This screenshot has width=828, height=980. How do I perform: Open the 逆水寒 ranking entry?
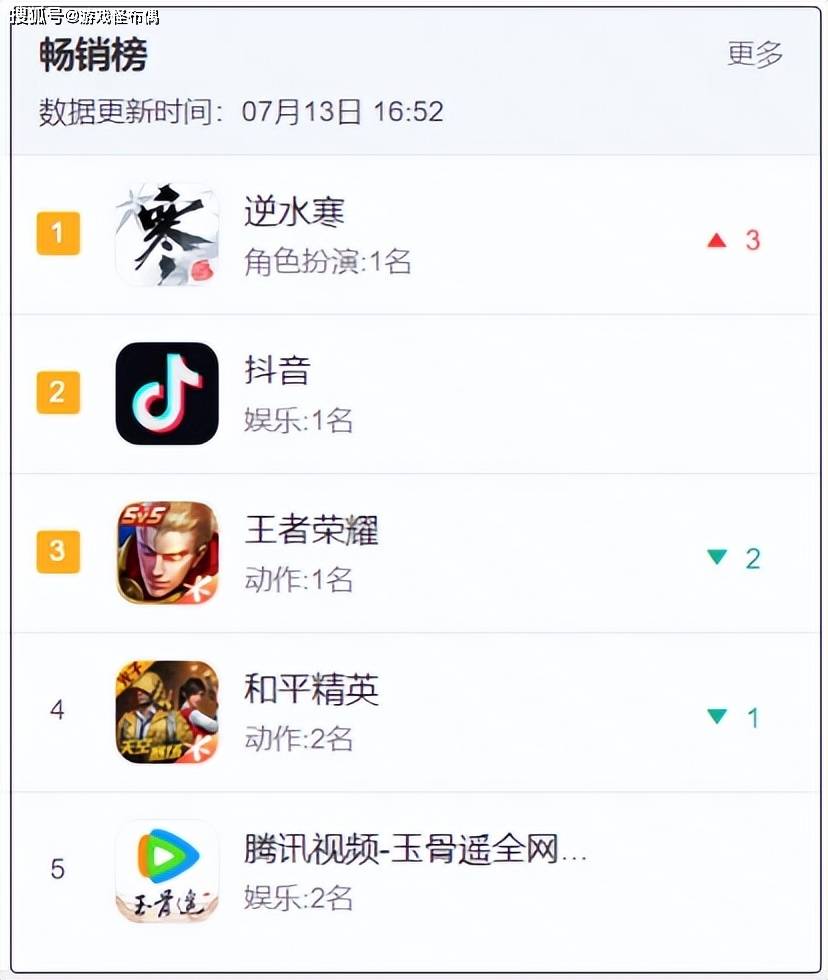pos(295,212)
